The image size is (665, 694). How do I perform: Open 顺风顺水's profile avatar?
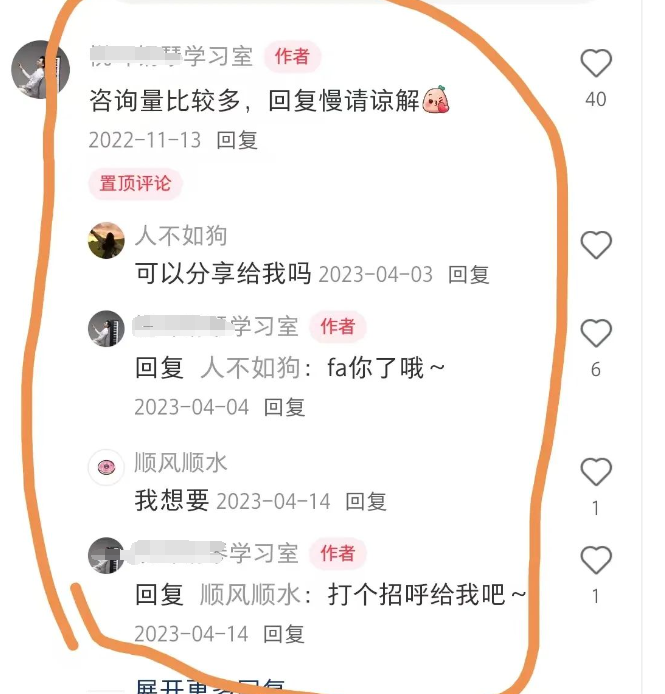[x=106, y=466]
